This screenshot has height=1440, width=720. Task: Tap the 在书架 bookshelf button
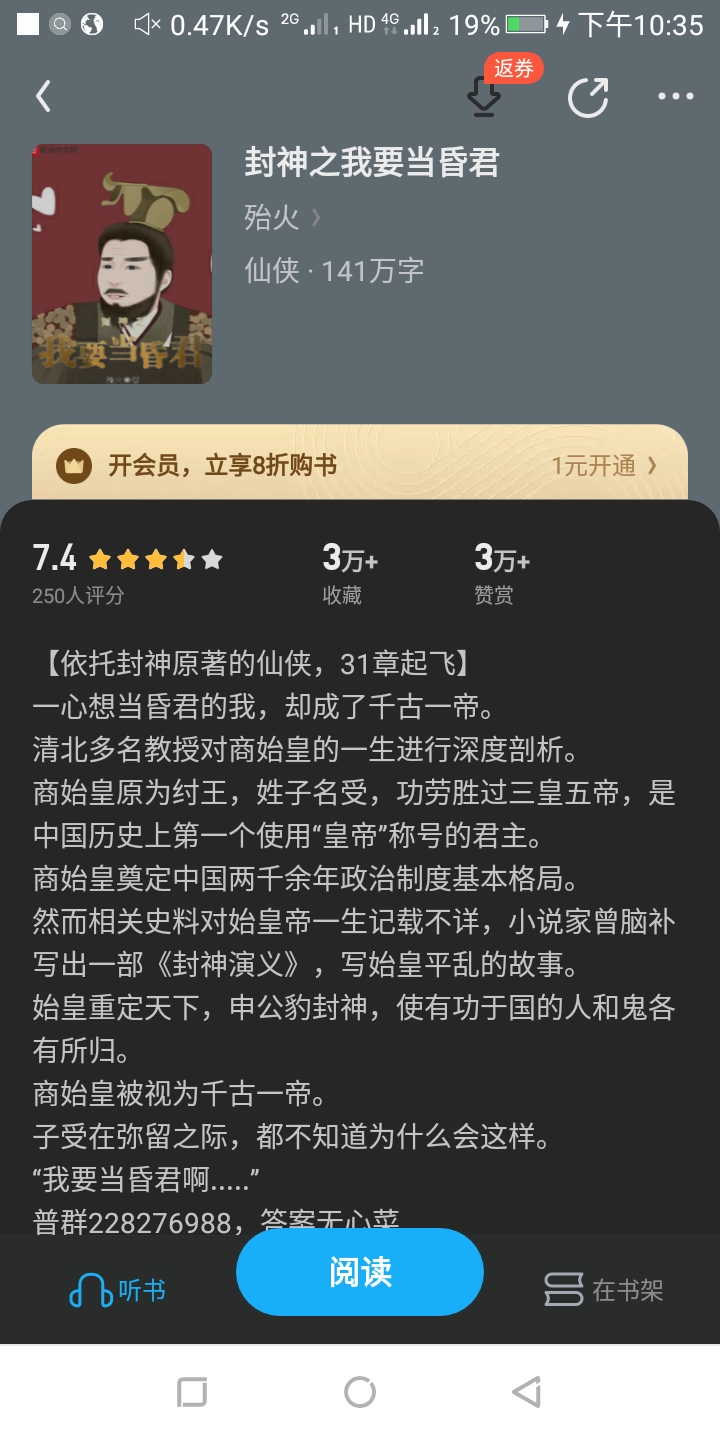coord(604,1290)
